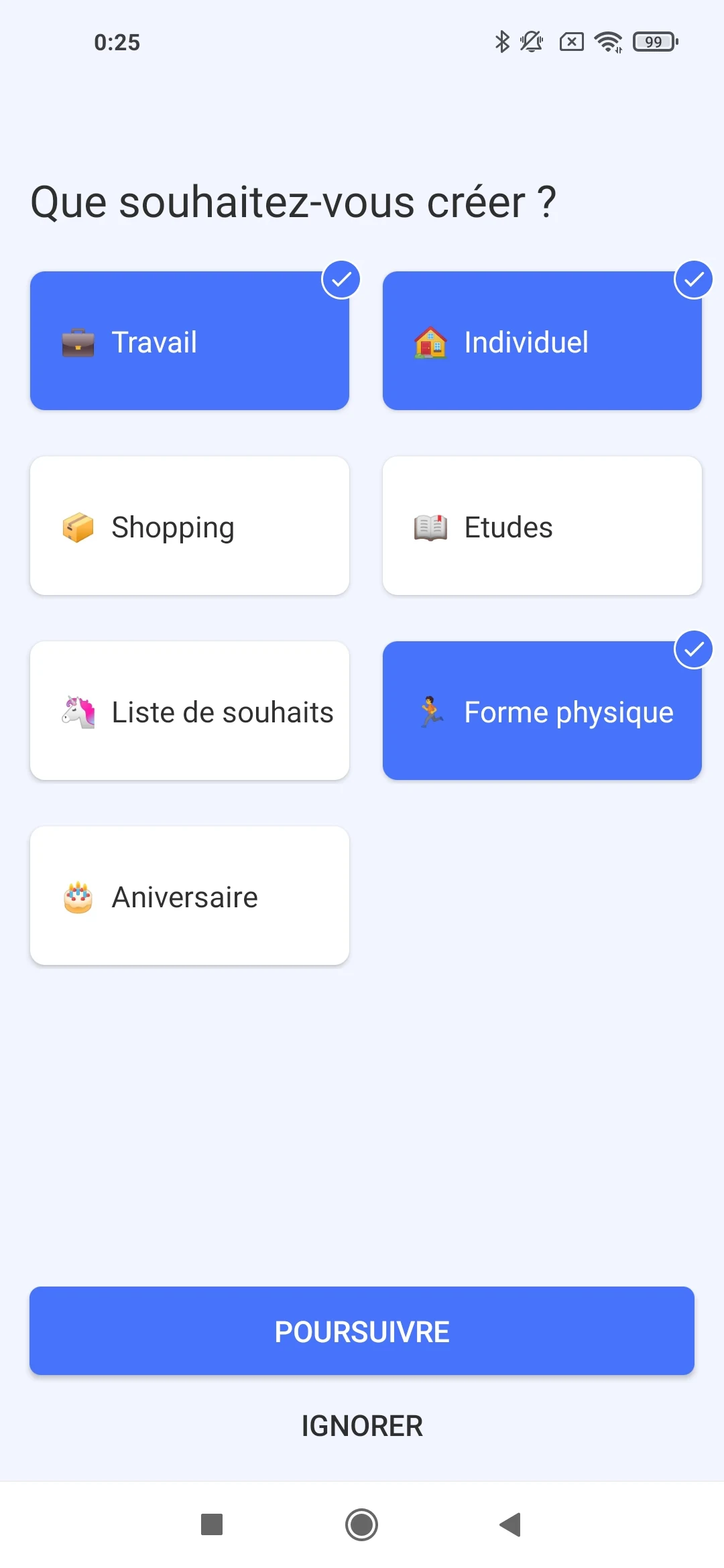Uncheck the Individuel option

pyautogui.click(x=542, y=340)
